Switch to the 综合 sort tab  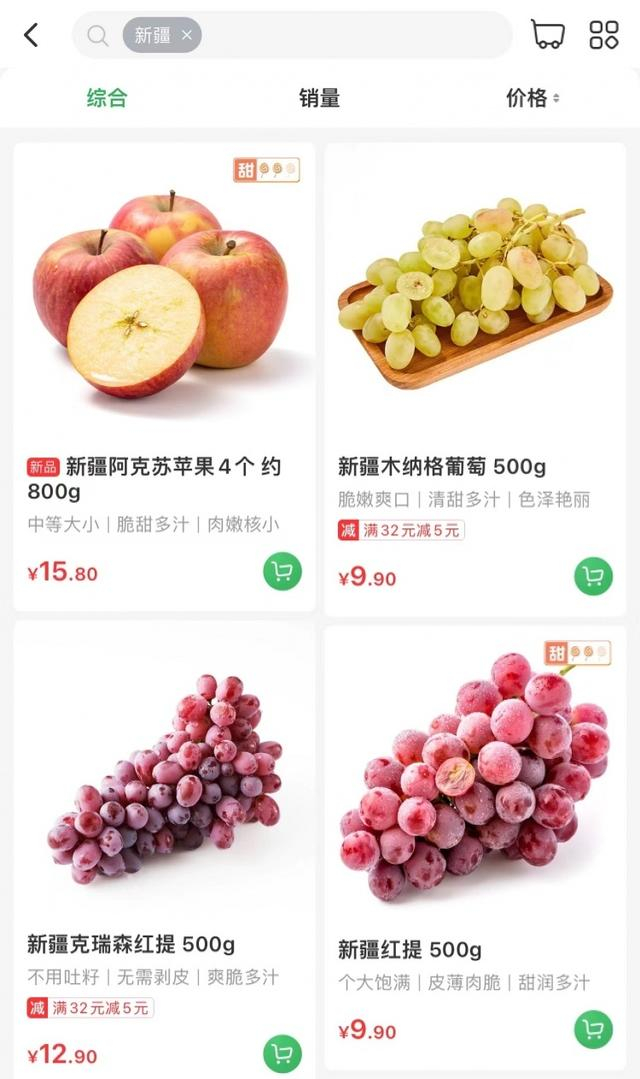click(x=107, y=98)
